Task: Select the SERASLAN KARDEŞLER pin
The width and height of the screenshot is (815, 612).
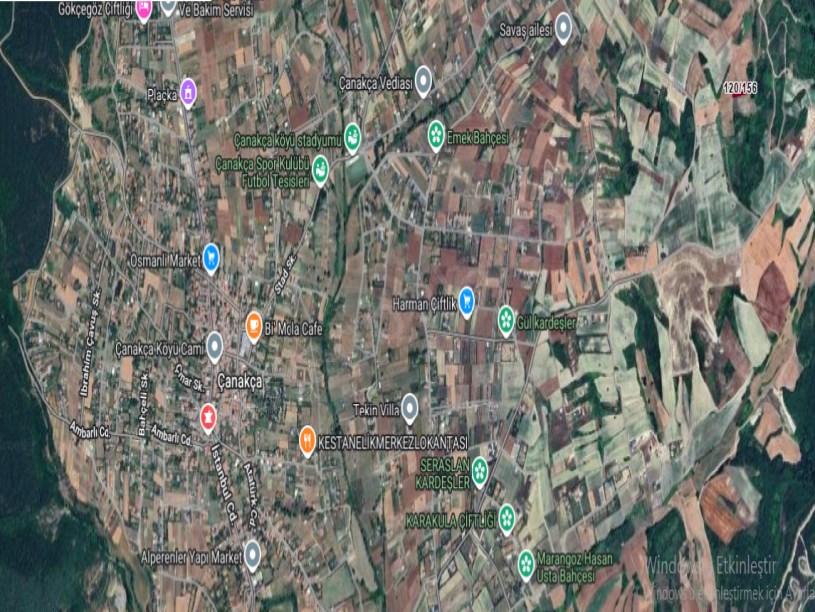Action: coord(480,468)
